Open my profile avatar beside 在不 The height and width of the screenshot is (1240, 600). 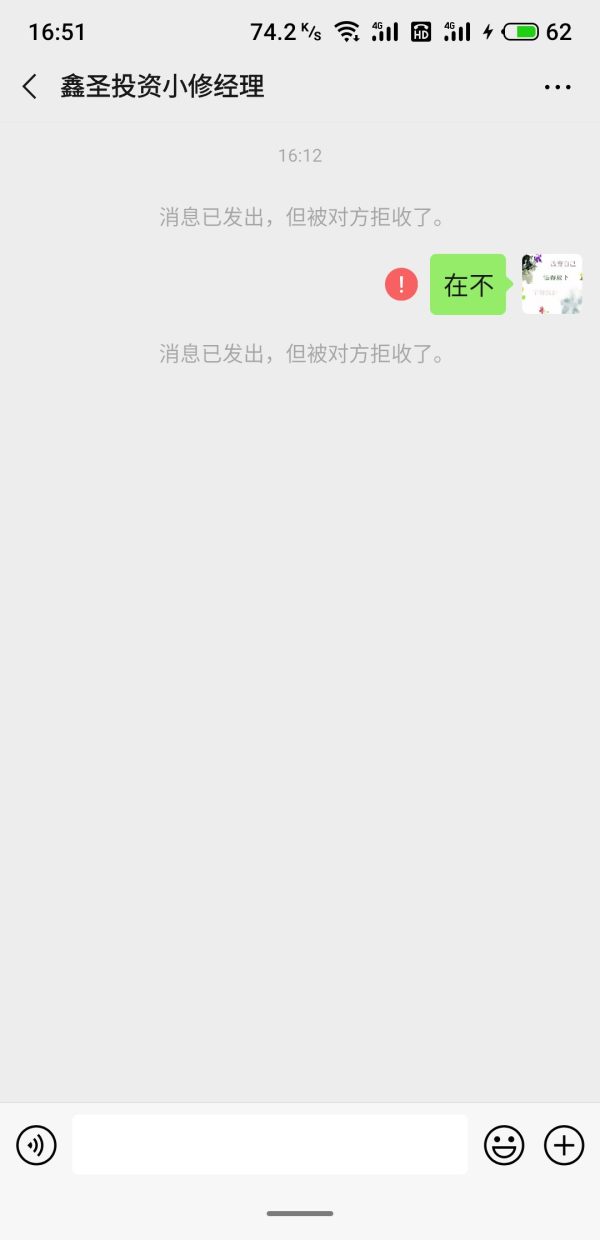[x=552, y=284]
